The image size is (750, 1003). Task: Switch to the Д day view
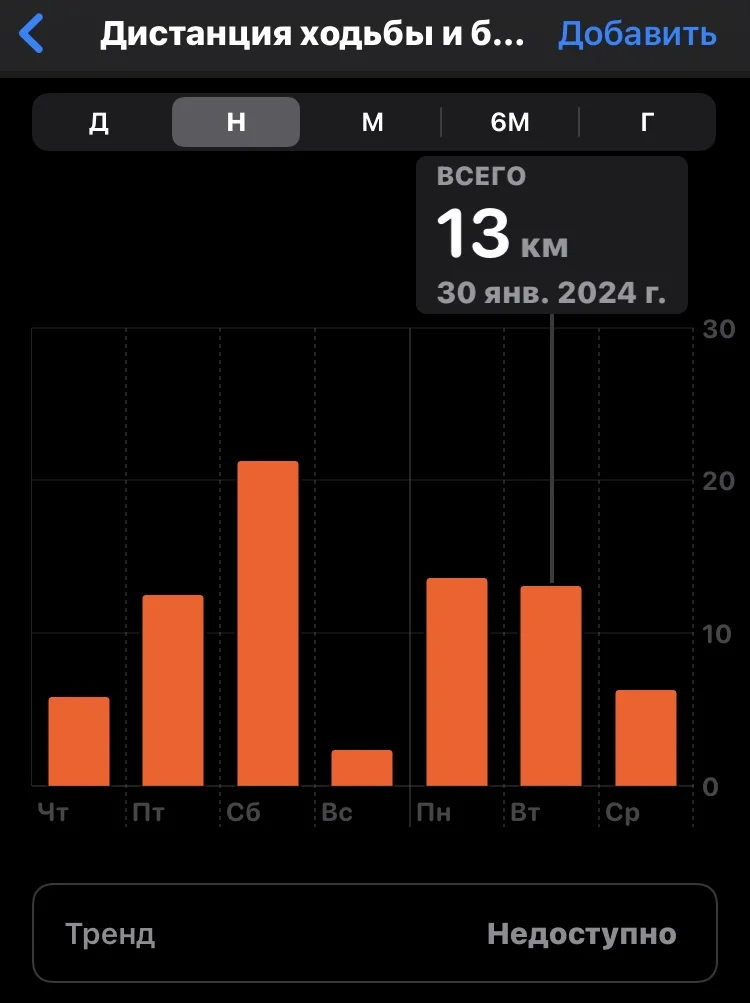[x=99, y=122]
